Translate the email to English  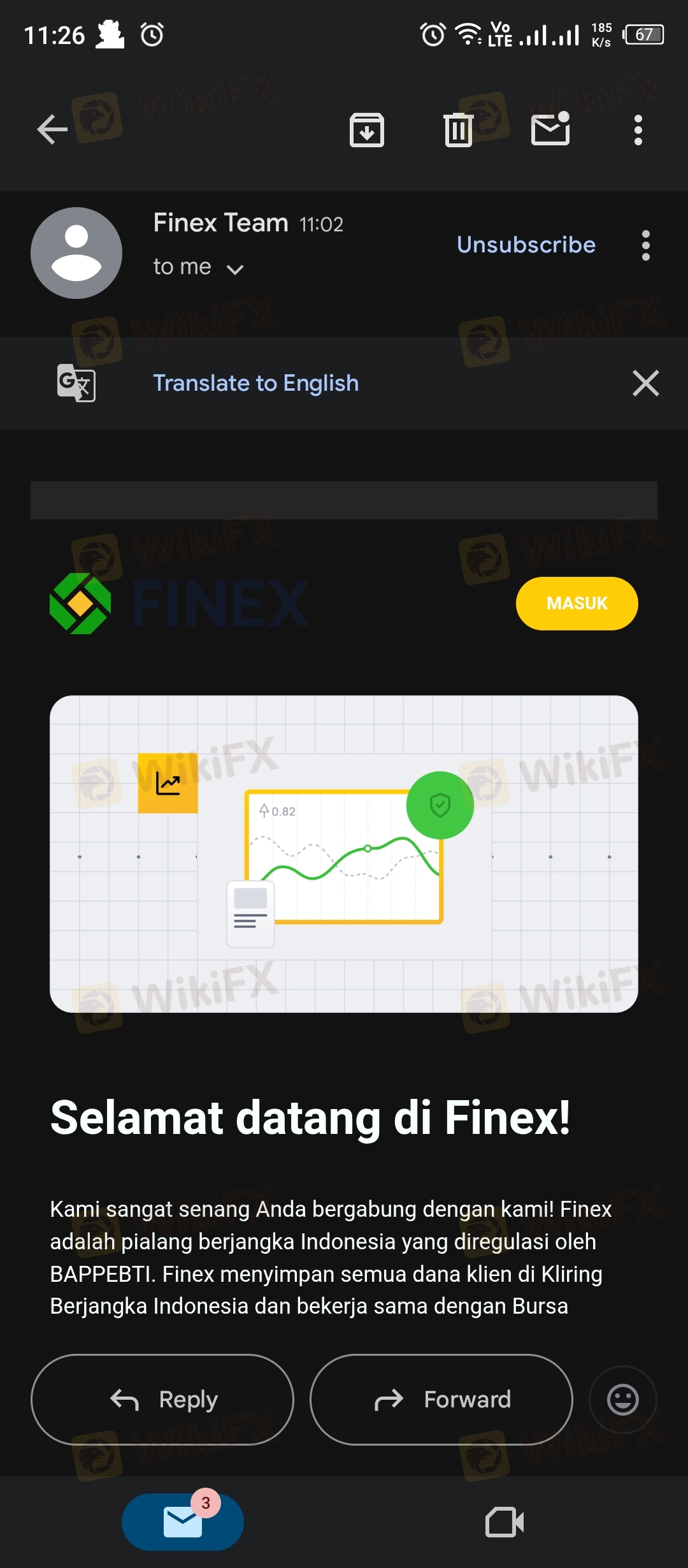click(x=255, y=383)
